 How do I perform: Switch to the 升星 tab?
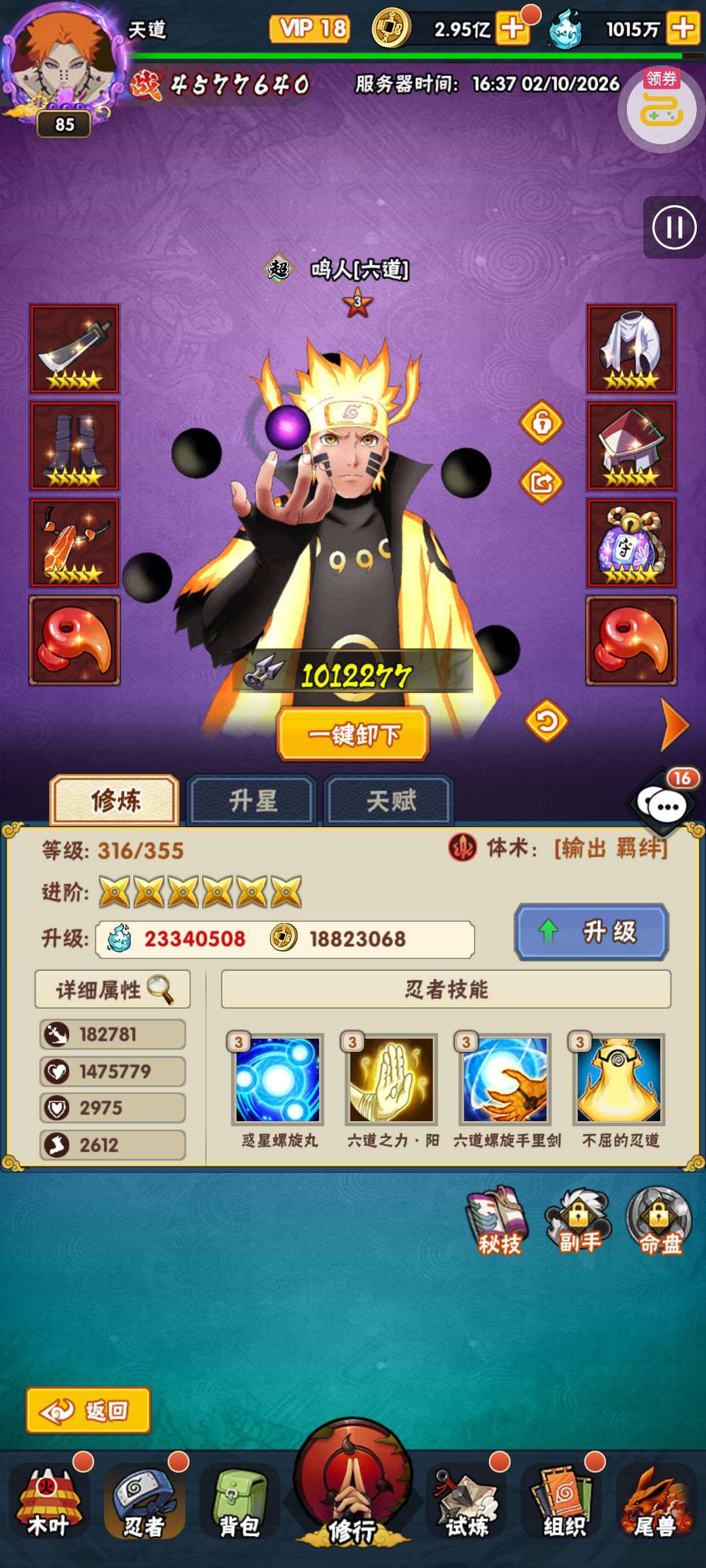252,800
